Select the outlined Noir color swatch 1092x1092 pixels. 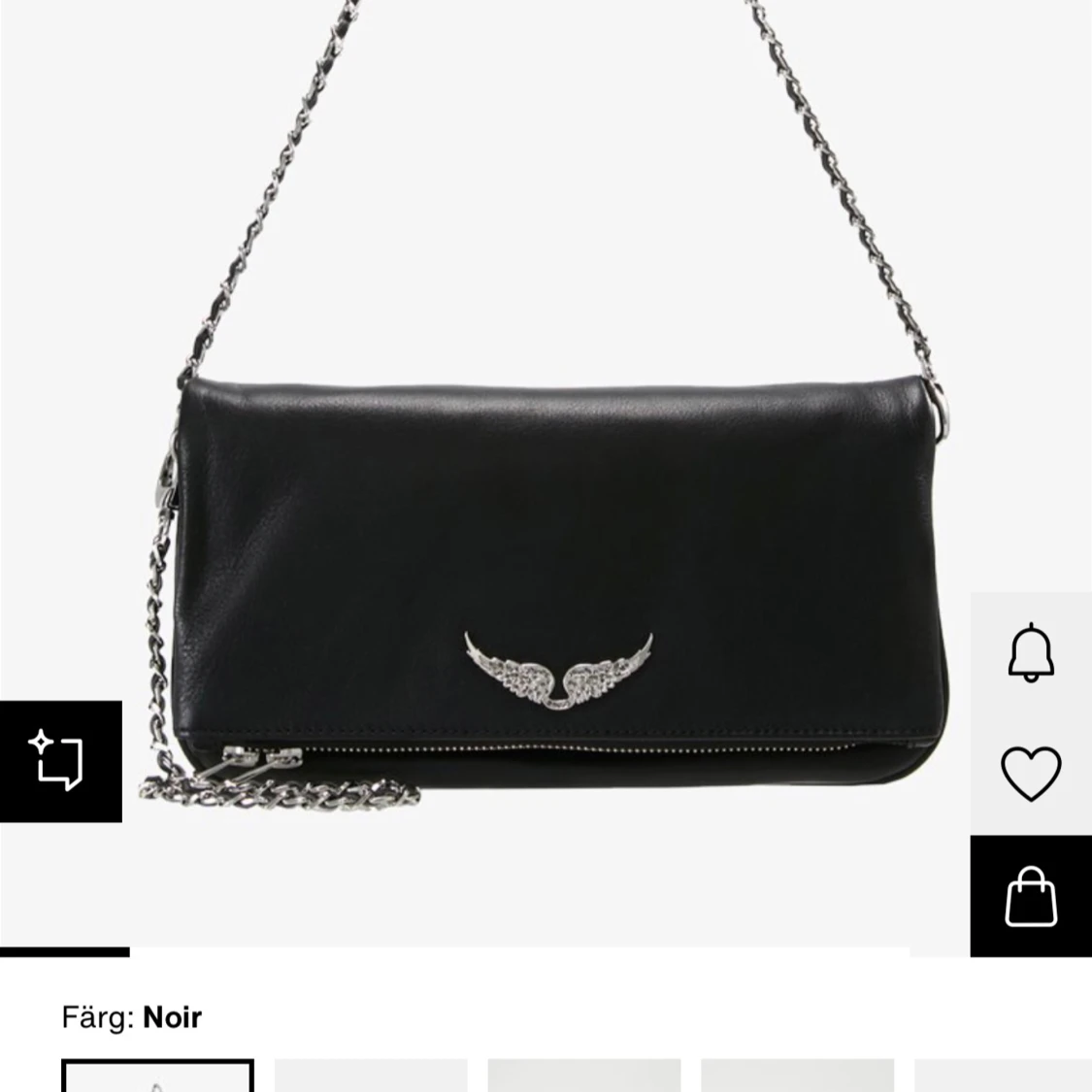click(x=157, y=1075)
